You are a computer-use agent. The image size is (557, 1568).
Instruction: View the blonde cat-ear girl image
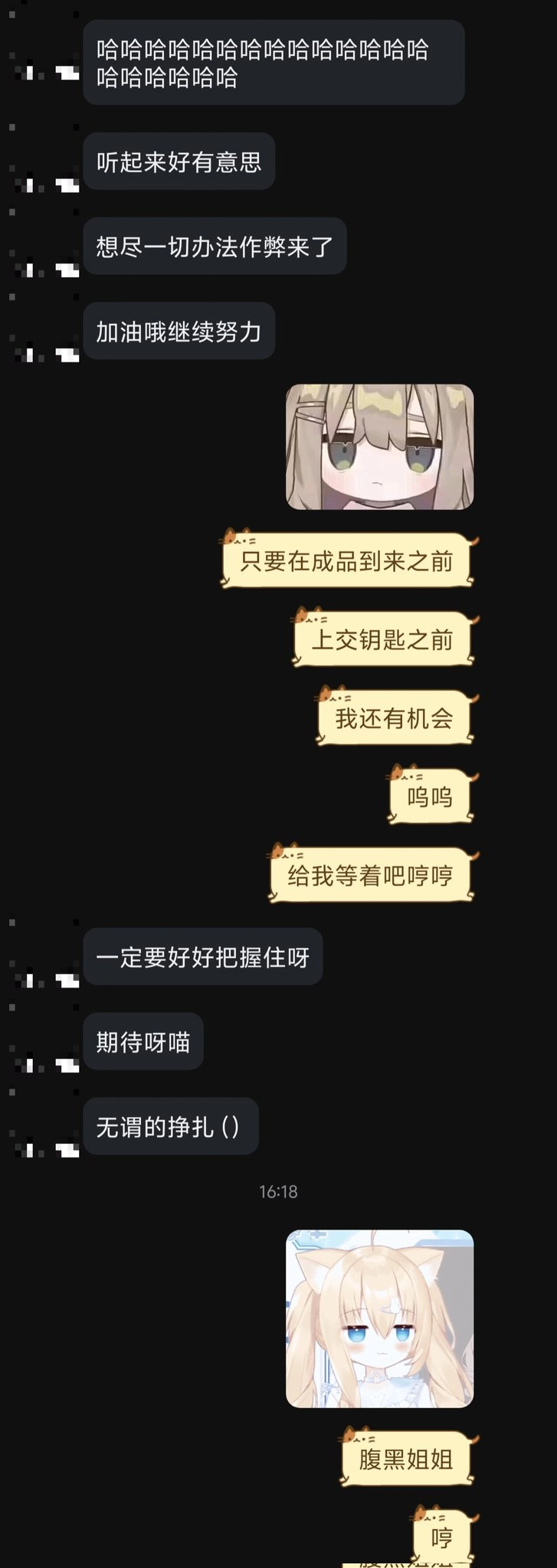(379, 1318)
